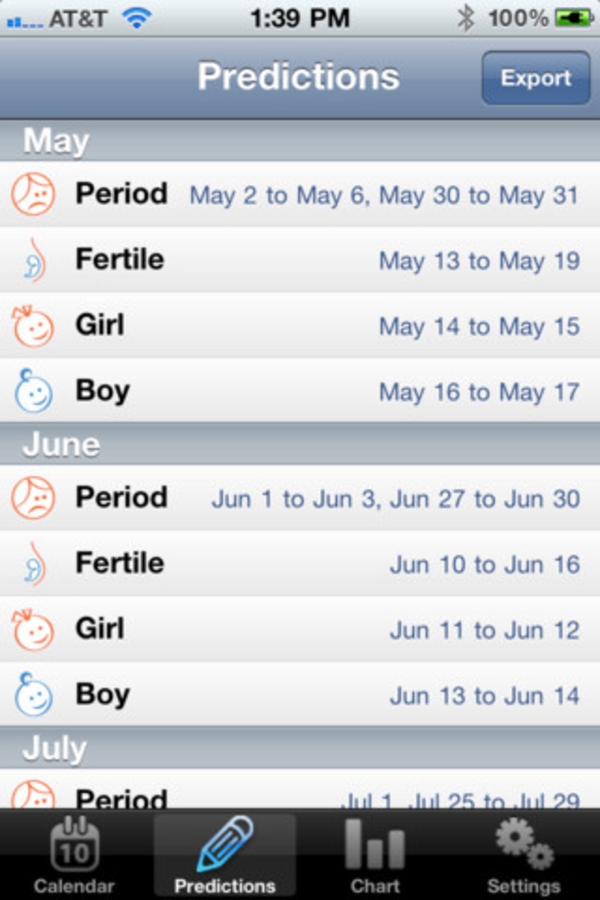Image resolution: width=600 pixels, height=900 pixels.
Task: Export the predictions list
Action: pos(535,78)
